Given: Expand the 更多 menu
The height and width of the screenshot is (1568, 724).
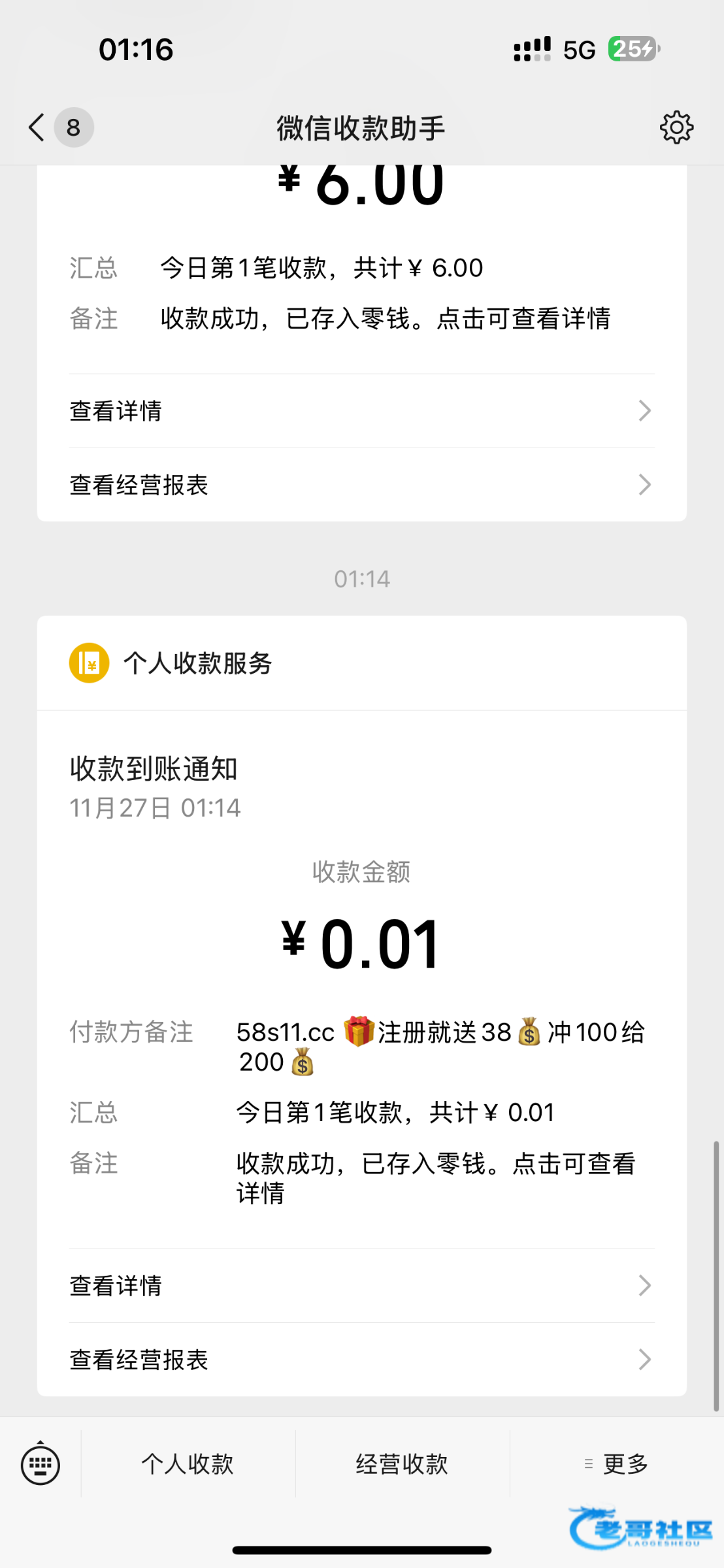Looking at the screenshot, I should pyautogui.click(x=617, y=1465).
